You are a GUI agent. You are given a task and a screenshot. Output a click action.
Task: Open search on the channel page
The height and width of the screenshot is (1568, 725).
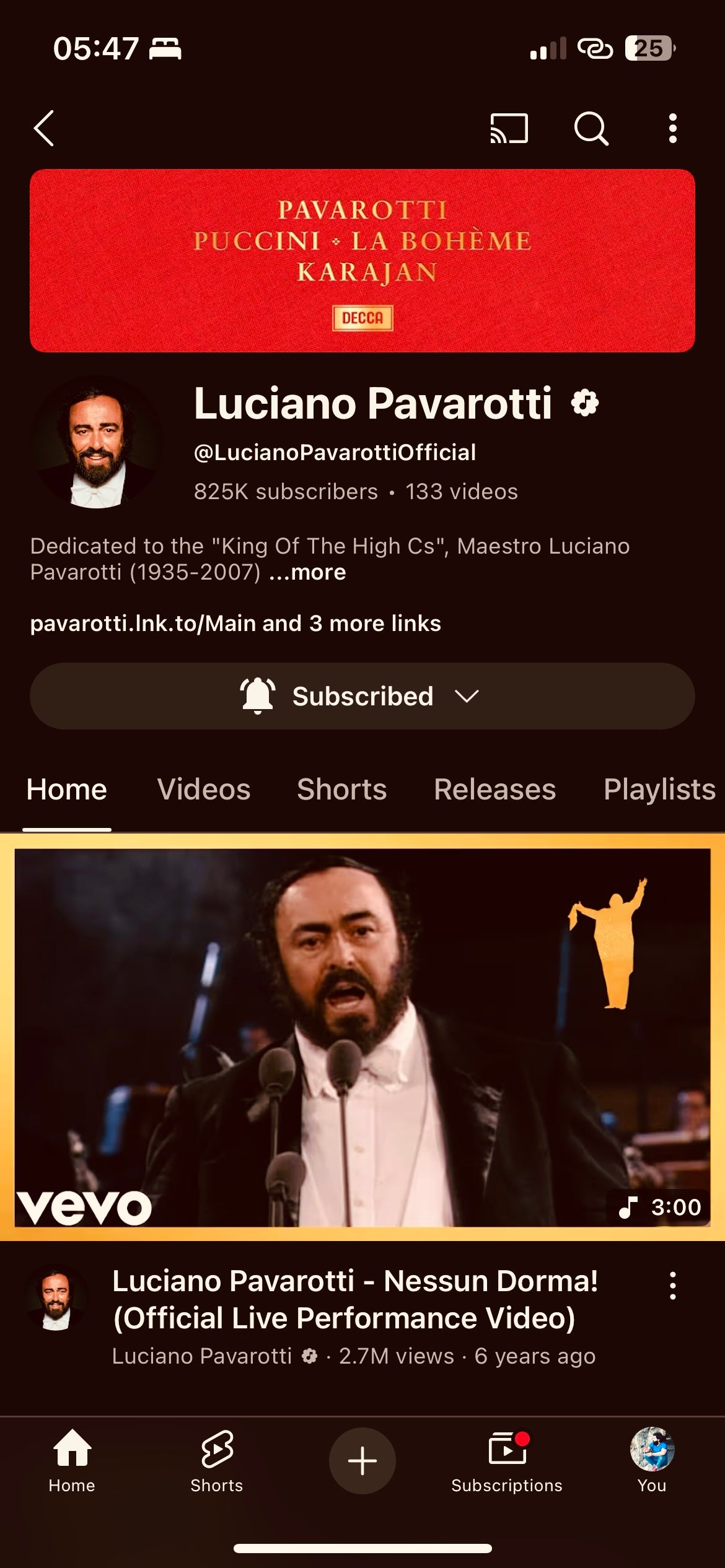click(591, 128)
